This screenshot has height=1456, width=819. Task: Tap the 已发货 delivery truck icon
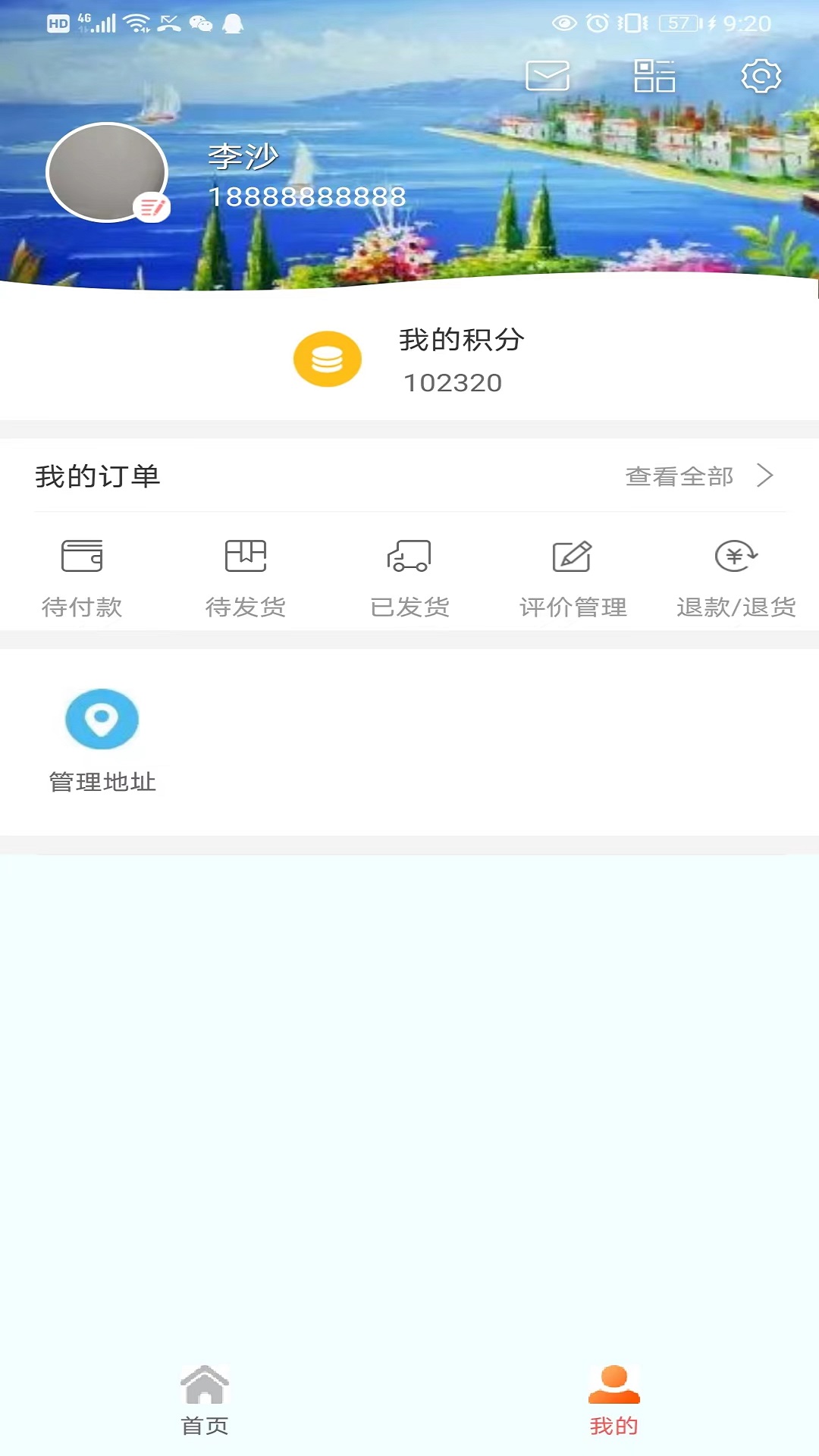tap(409, 556)
